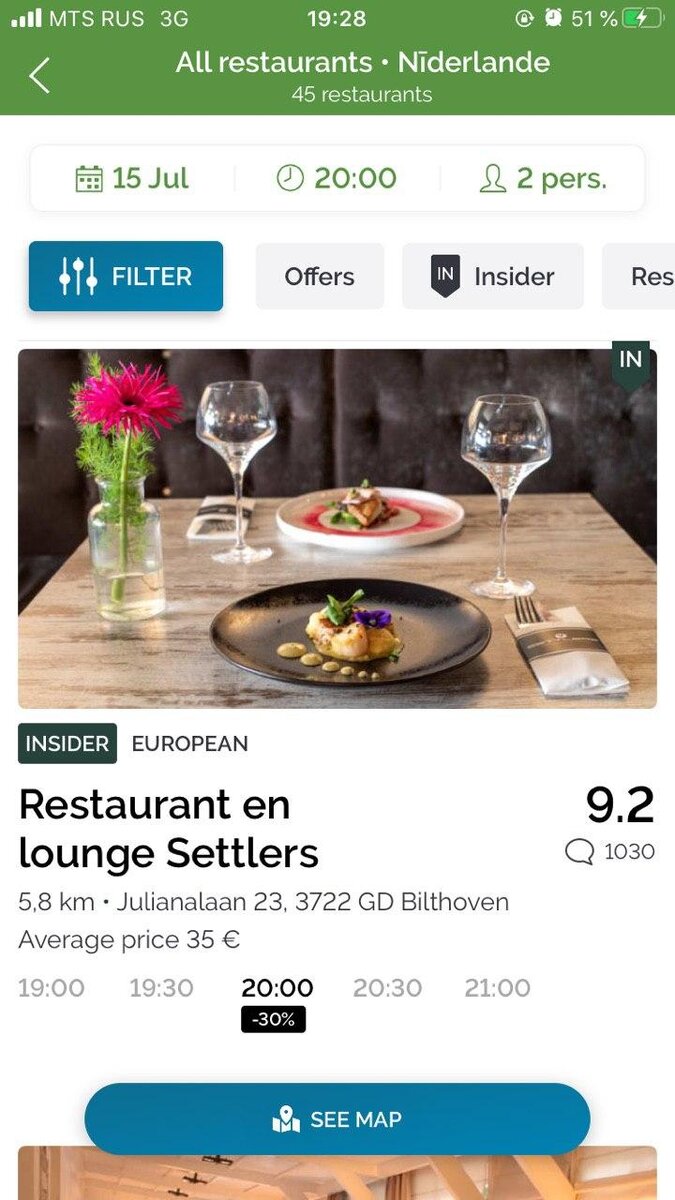Select the Offers filter chip
This screenshot has height=1200, width=675.
(319, 276)
